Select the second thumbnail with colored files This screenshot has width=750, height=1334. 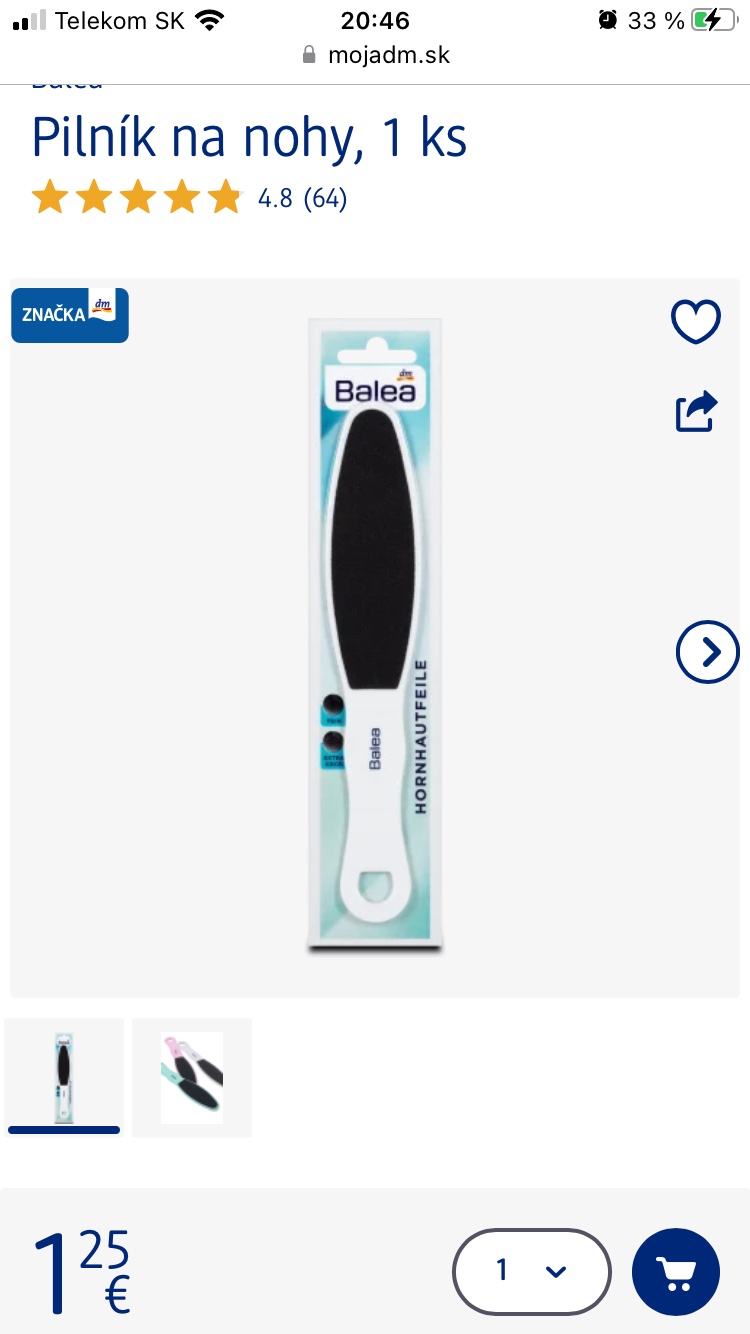[x=192, y=1077]
